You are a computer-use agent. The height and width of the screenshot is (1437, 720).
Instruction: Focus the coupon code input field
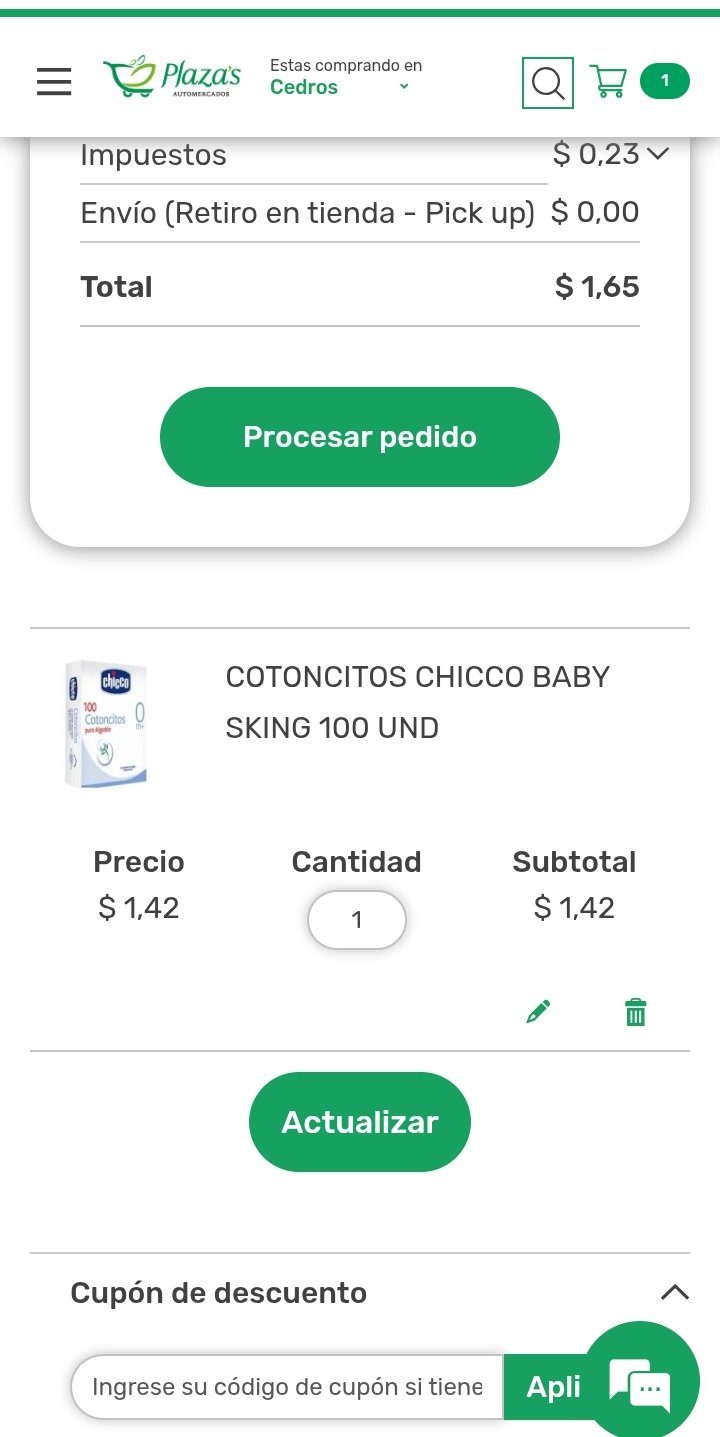click(287, 1387)
